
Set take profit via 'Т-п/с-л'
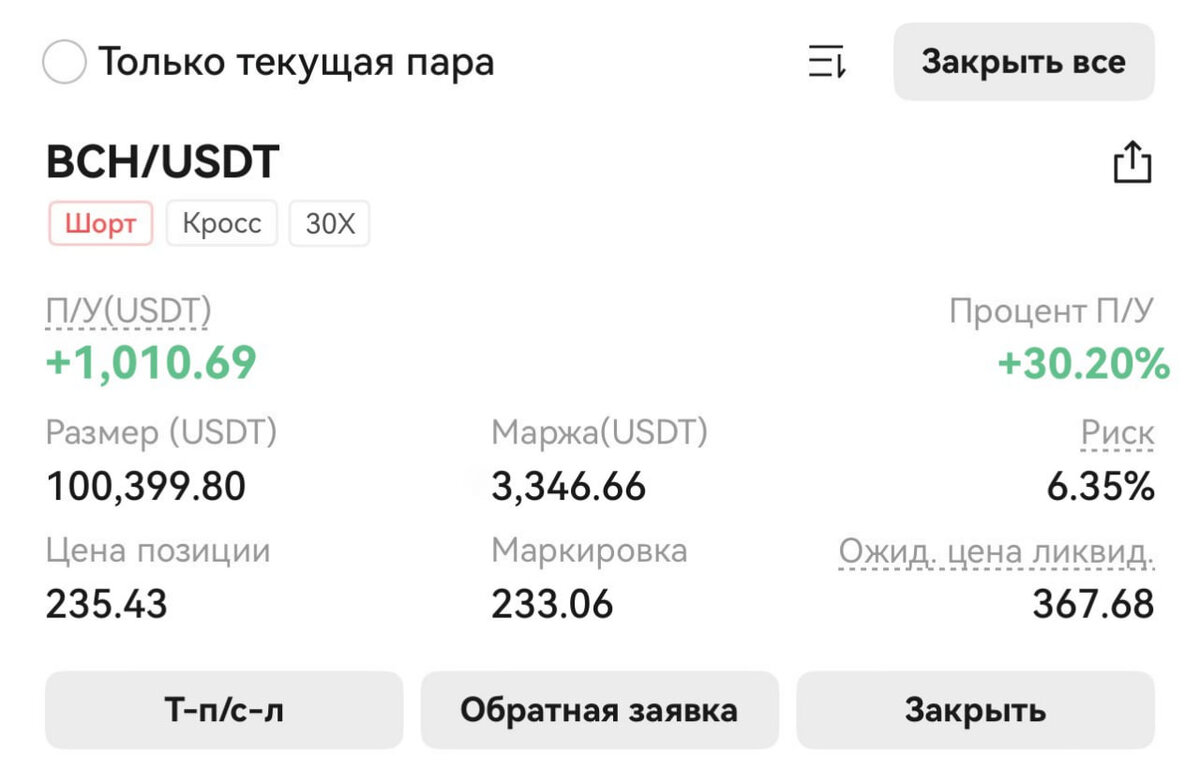pyautogui.click(x=224, y=710)
